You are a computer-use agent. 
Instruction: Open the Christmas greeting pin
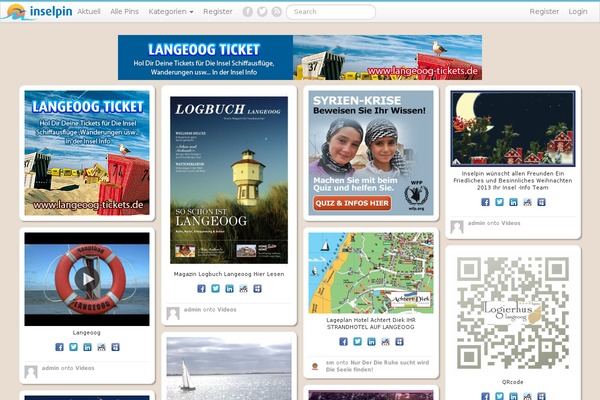511,127
